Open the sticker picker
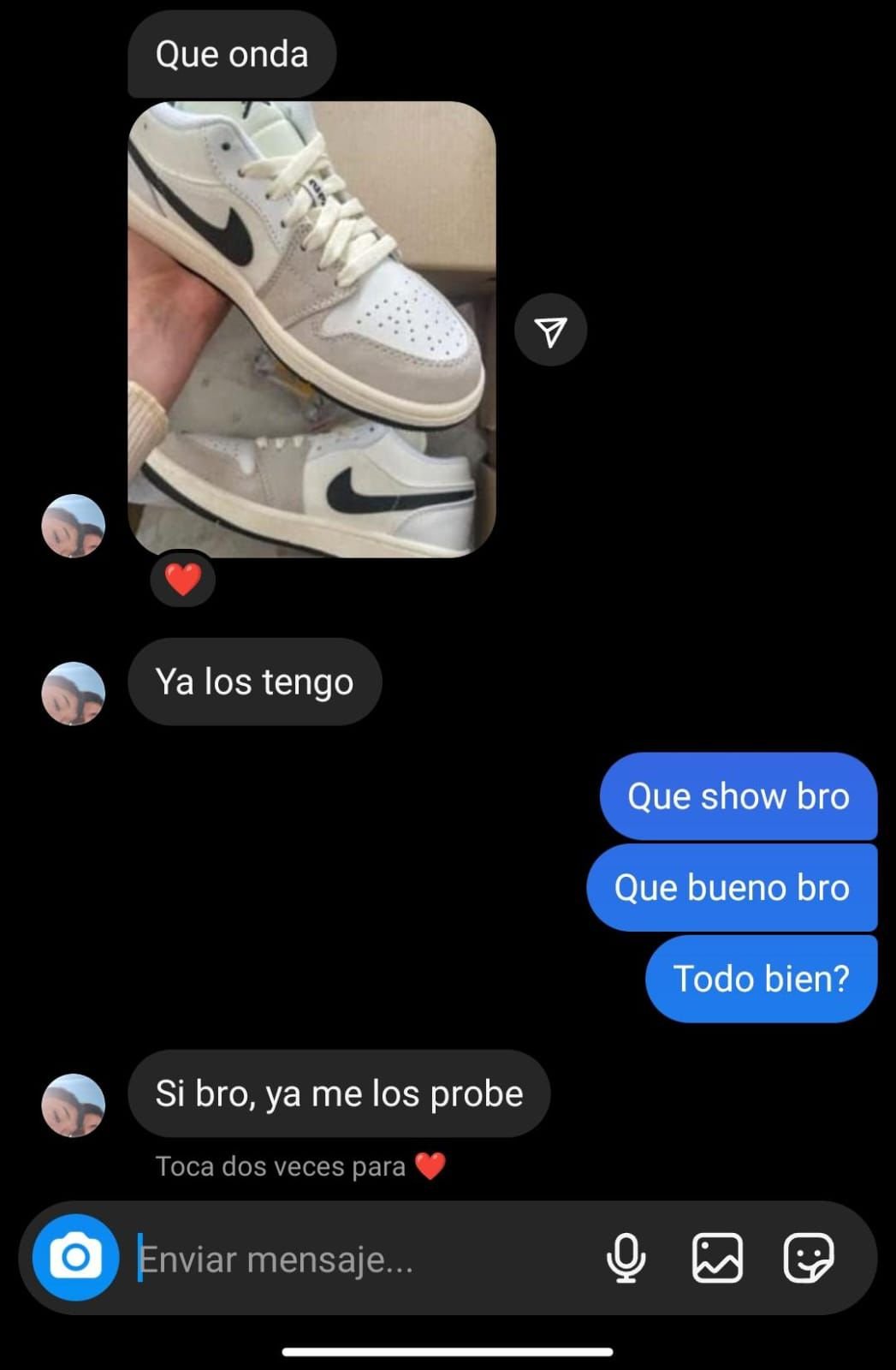 coord(808,1258)
